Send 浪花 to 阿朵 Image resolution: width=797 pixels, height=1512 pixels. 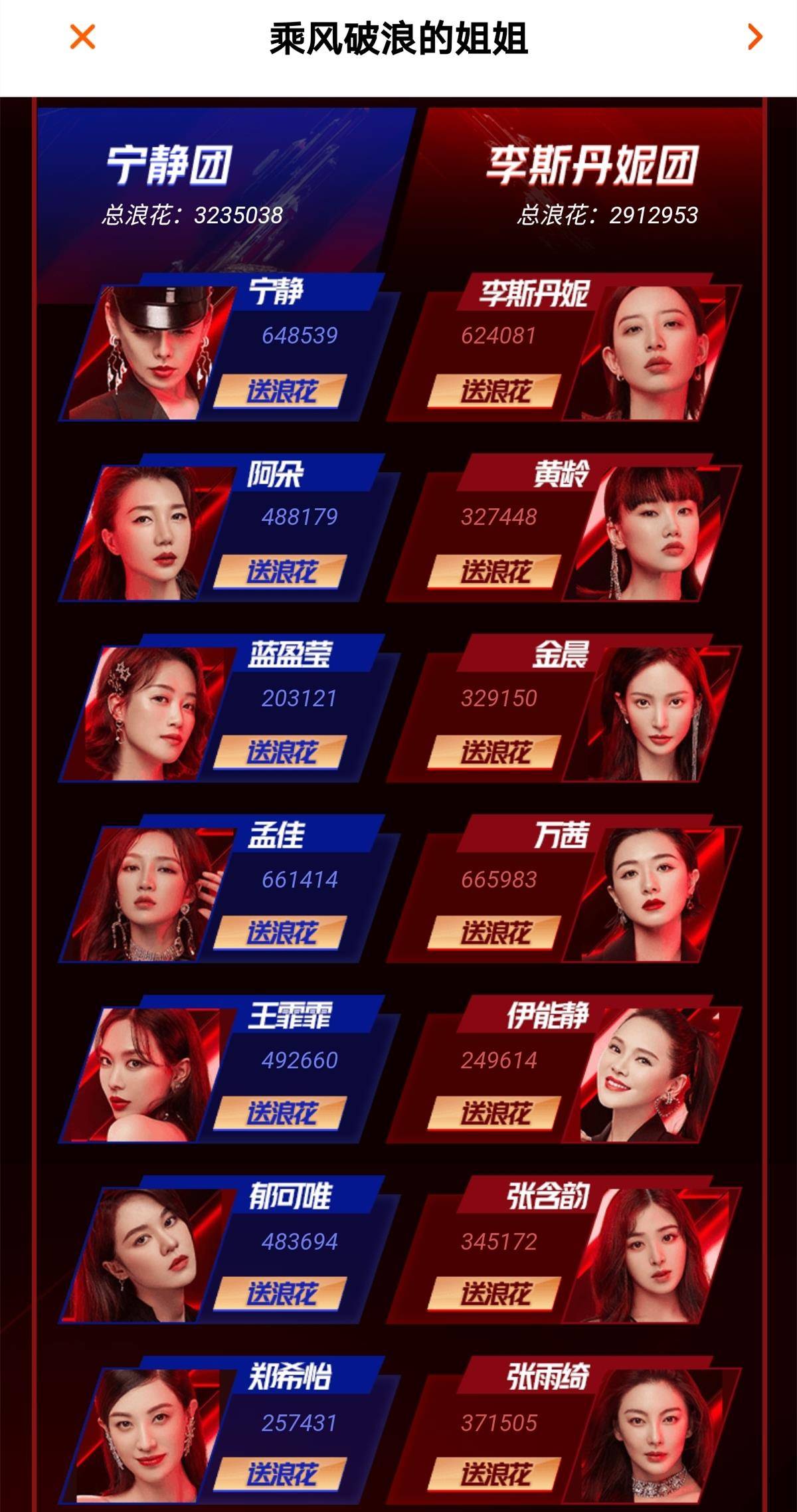(282, 571)
